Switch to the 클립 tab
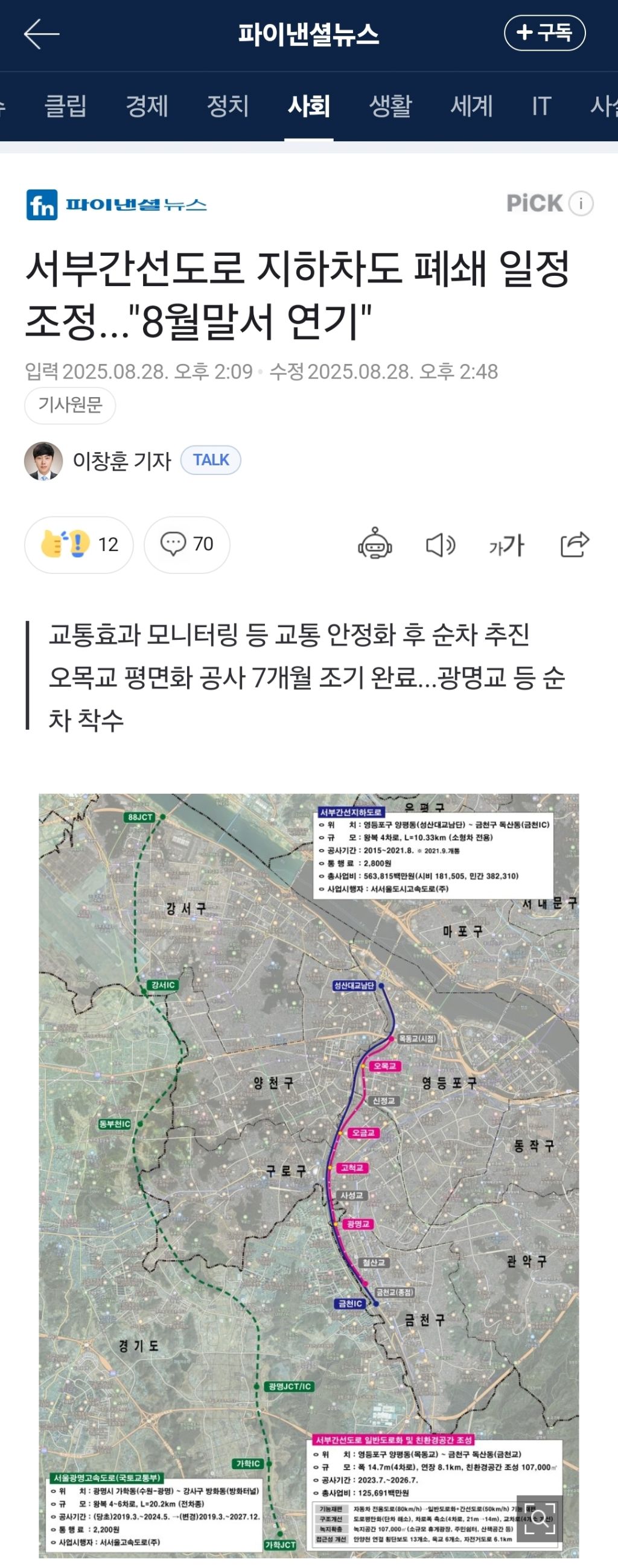Screen dimensions: 618x1568 click(x=65, y=106)
